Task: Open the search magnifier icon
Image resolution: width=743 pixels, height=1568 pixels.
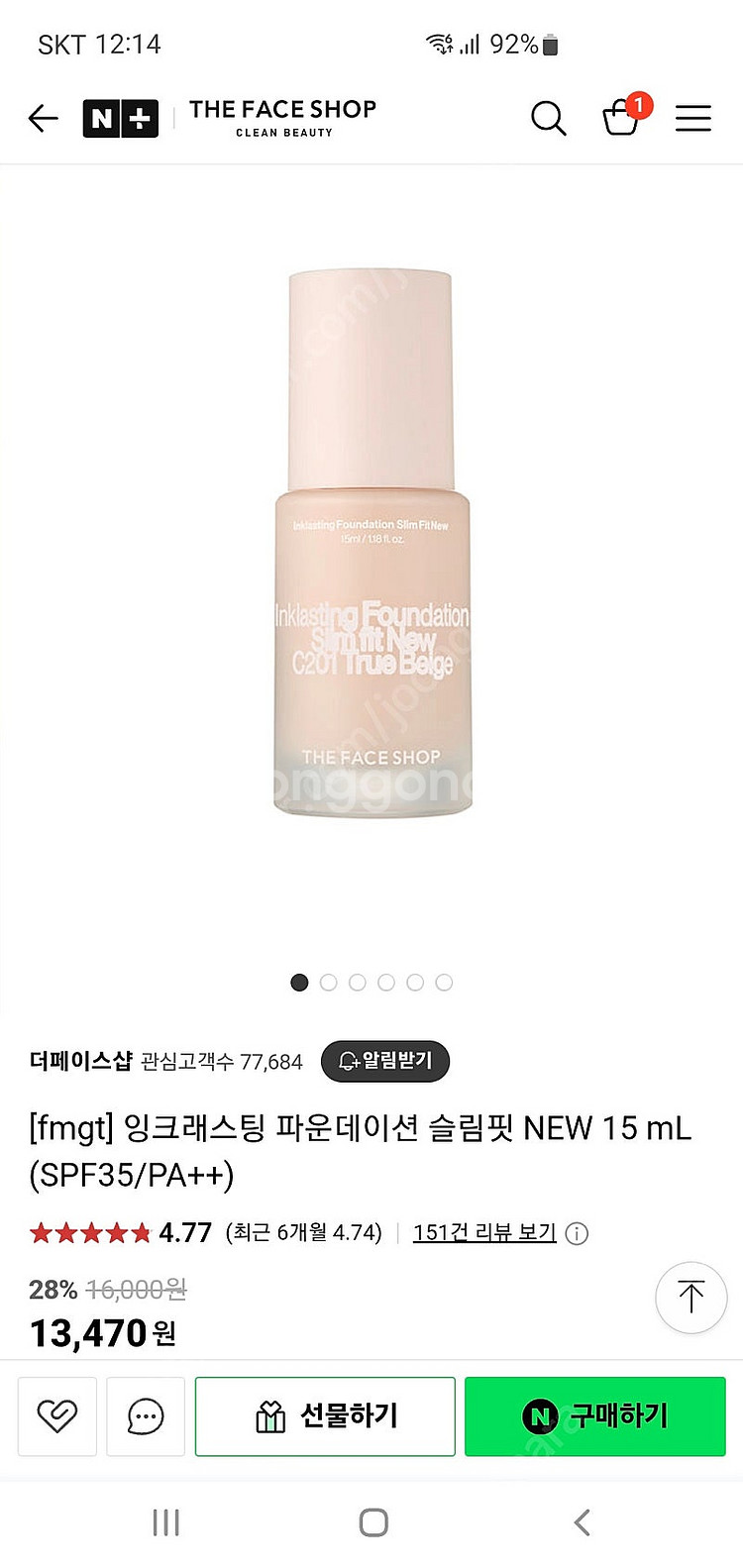Action: coord(548,118)
